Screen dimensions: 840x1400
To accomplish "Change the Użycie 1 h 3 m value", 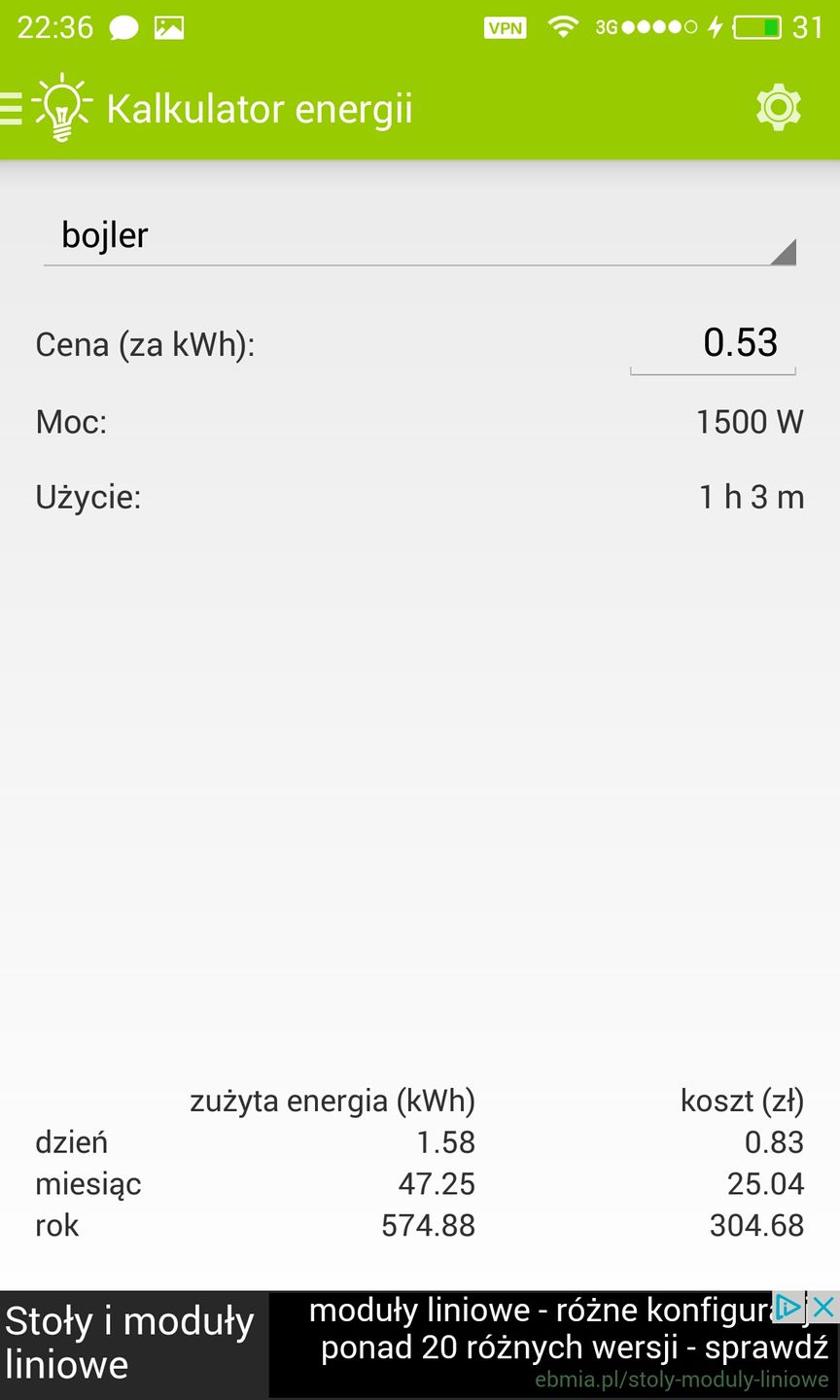I will 752,498.
